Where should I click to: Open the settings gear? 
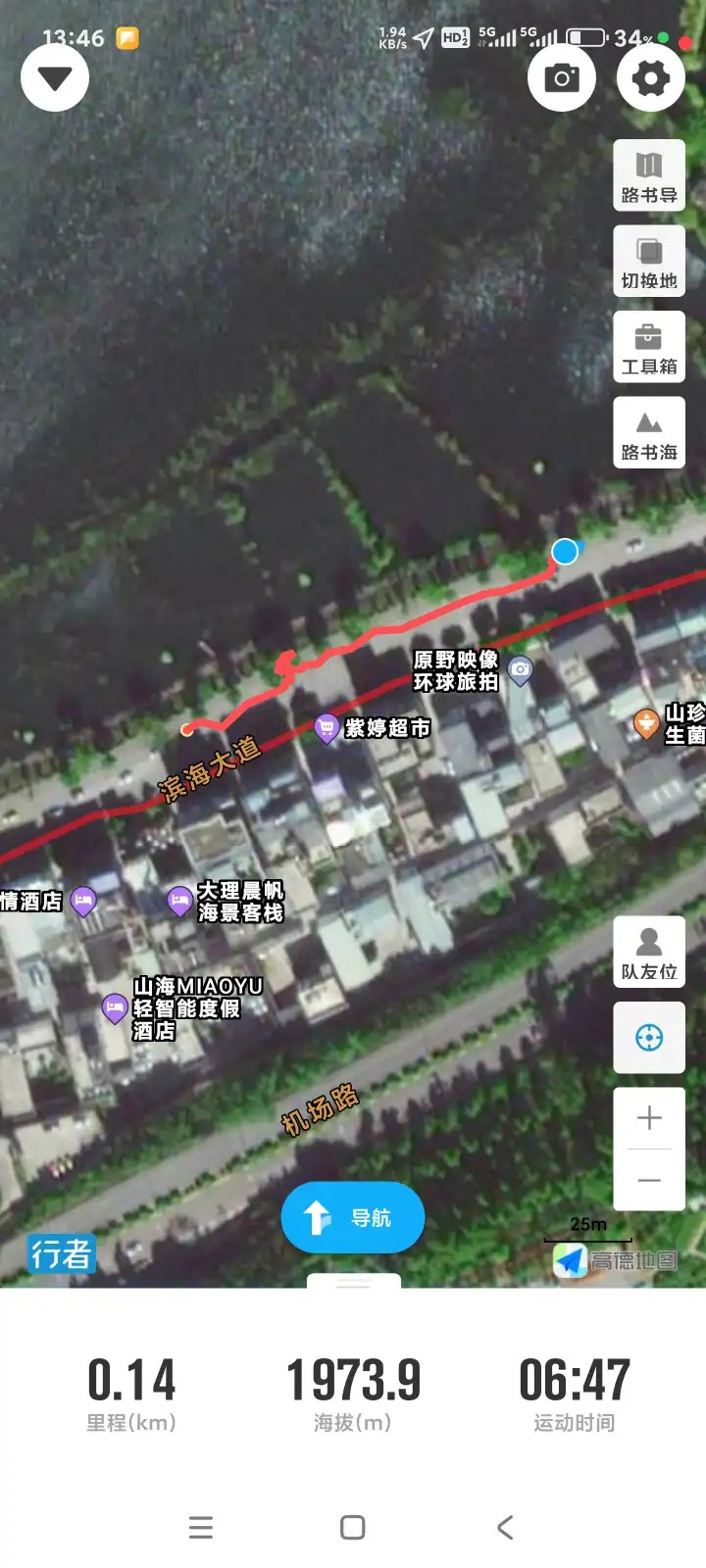[651, 78]
